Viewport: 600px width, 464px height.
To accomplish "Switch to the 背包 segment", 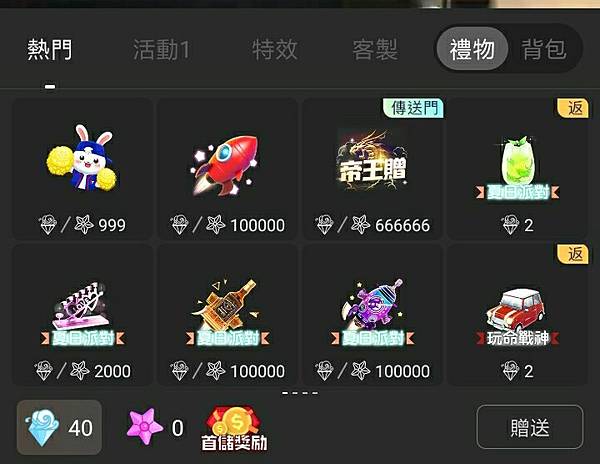I will pyautogui.click(x=544, y=49).
